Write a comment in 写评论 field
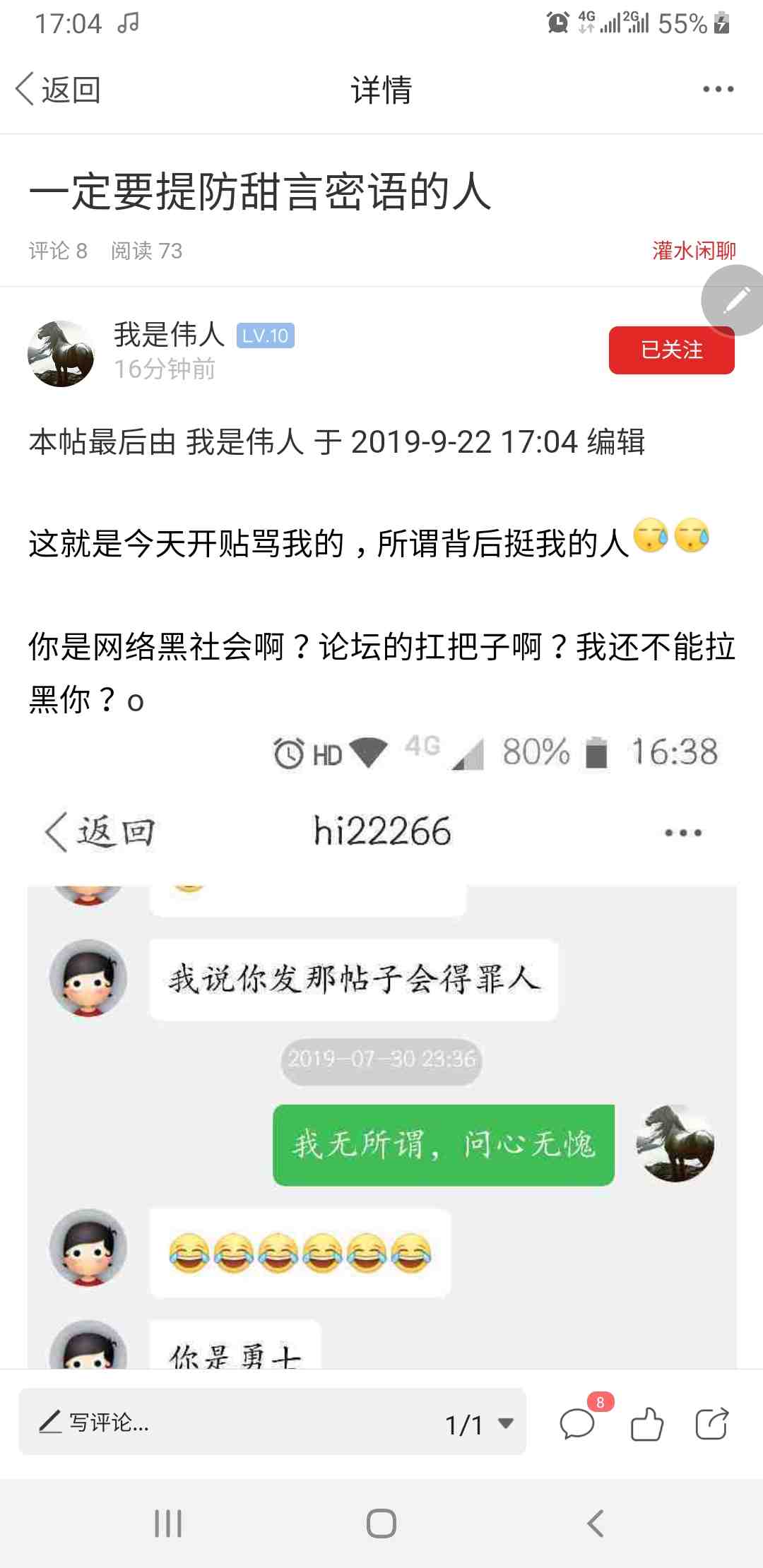Screen dimensions: 763x1568 tap(212, 1422)
